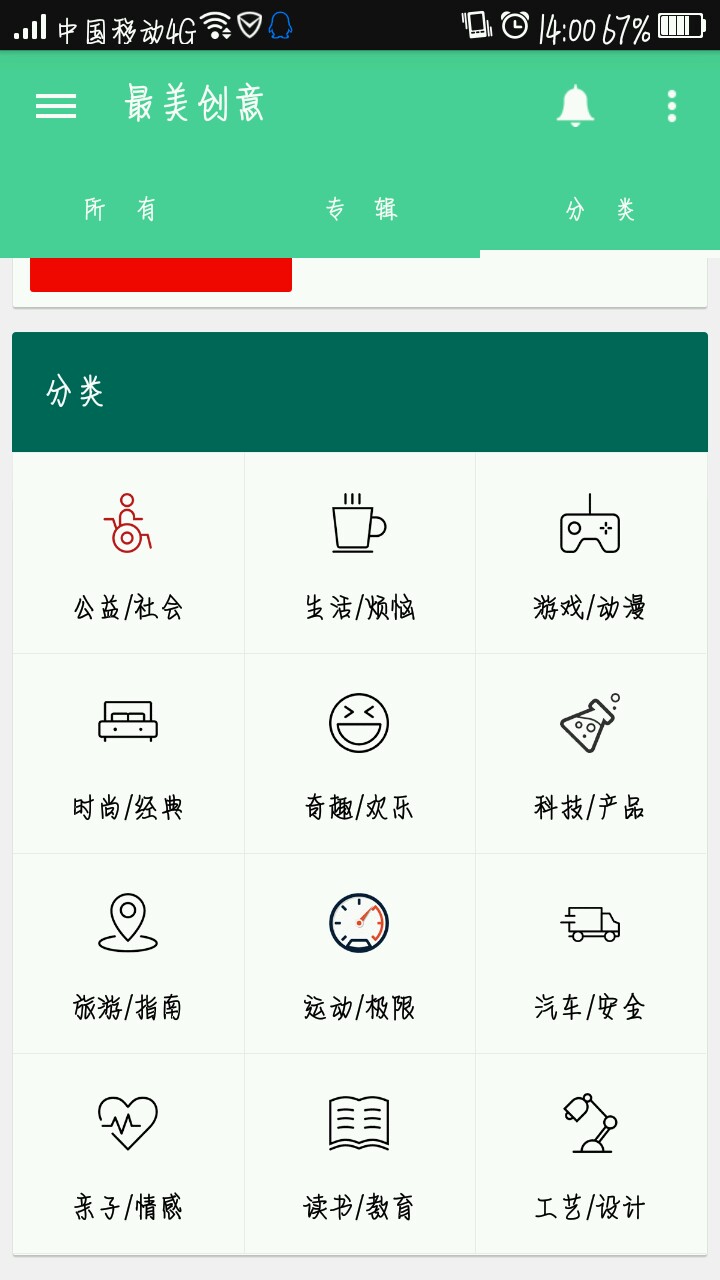720x1280 pixels.
Task: Open the 工艺/设计 category
Action: [x=590, y=1153]
